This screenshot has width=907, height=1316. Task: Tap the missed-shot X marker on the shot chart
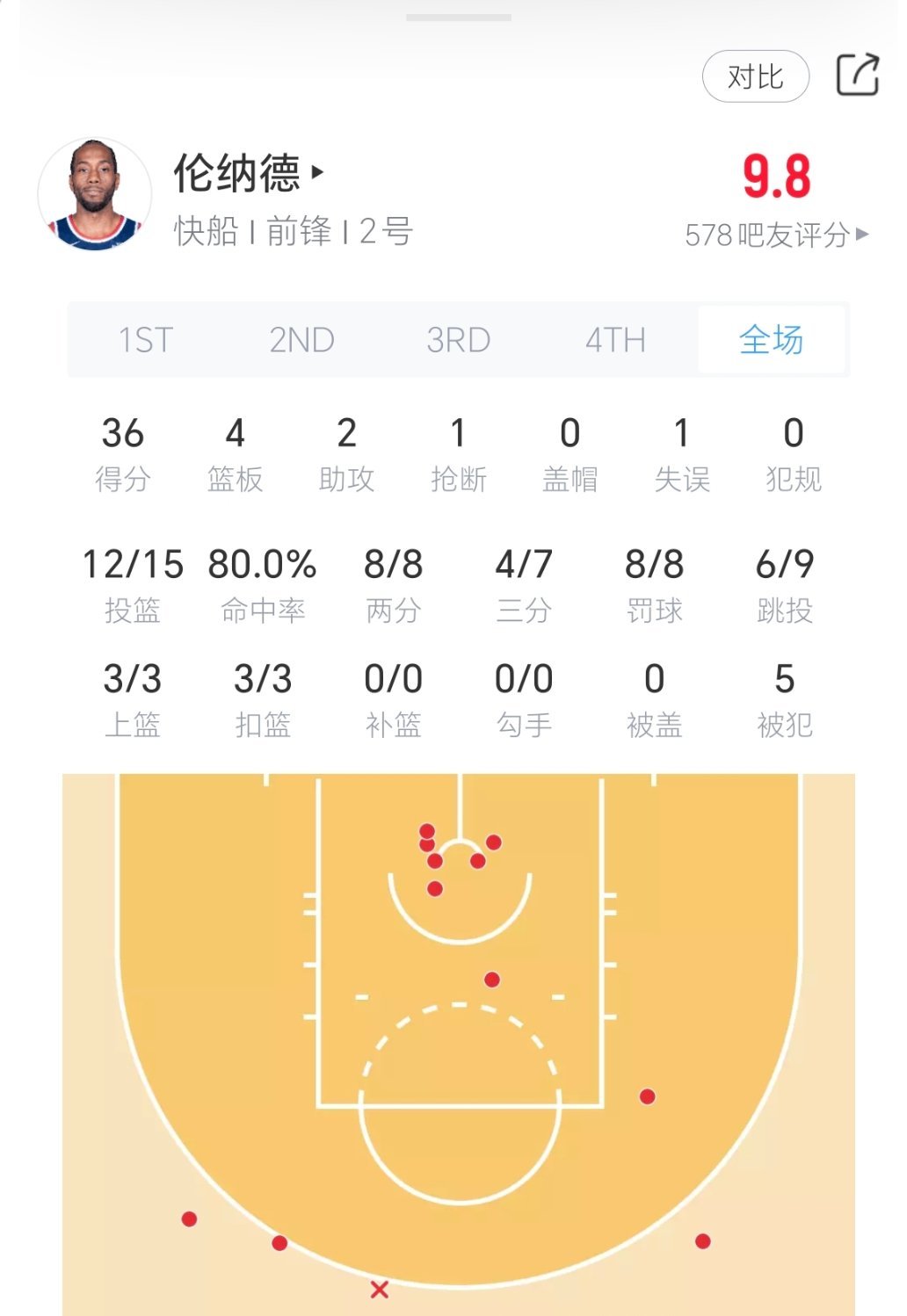378,1289
